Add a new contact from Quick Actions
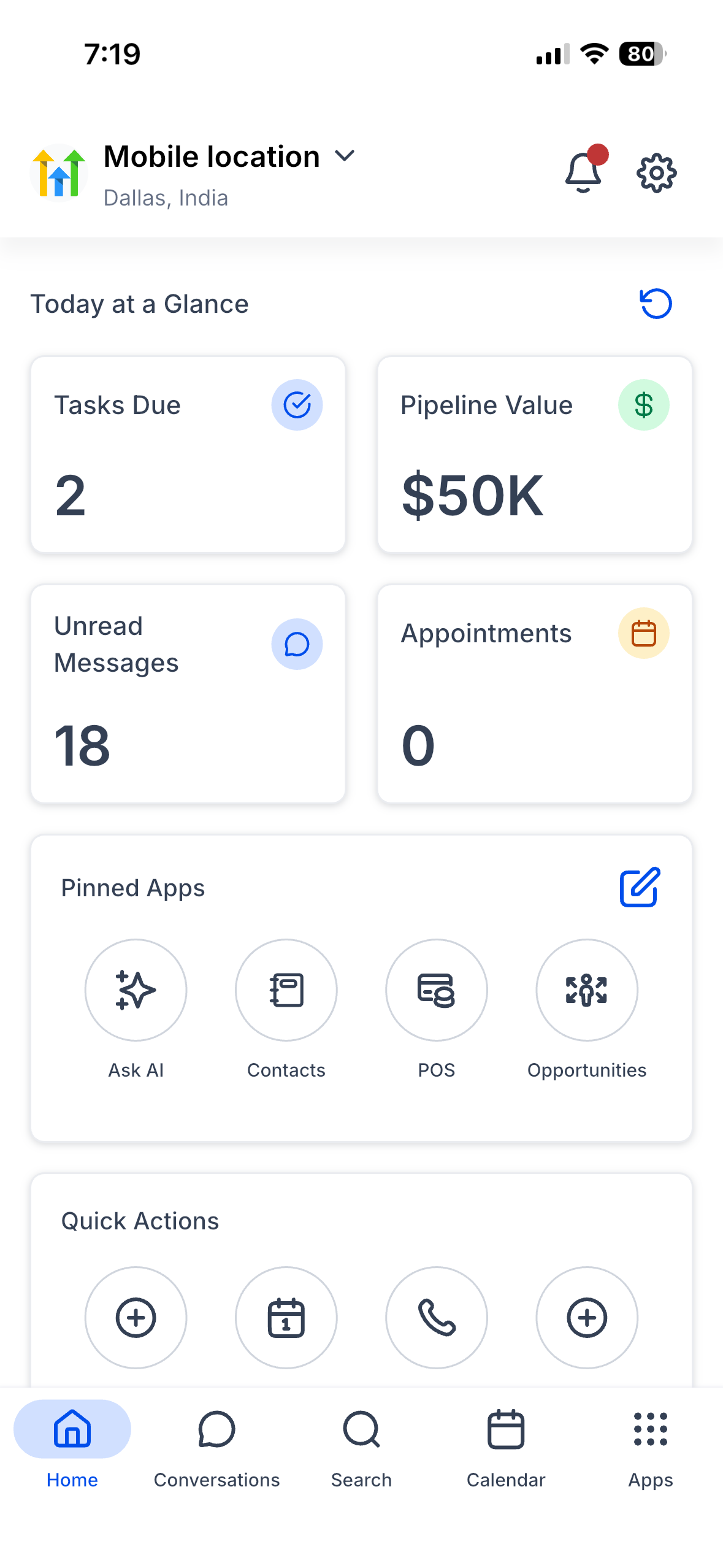This screenshot has width=723, height=1568. 135,1318
